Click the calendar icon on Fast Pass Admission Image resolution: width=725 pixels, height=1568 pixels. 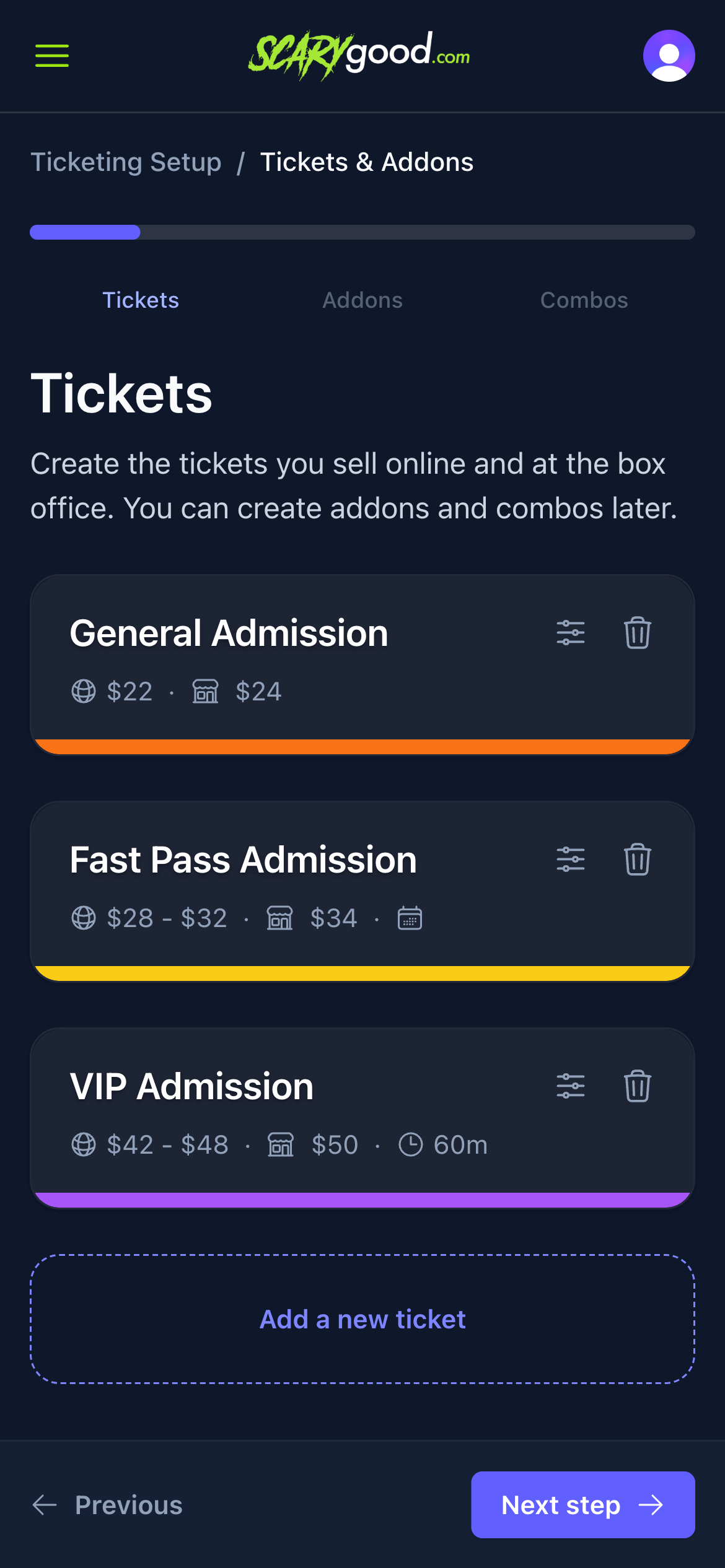(410, 918)
